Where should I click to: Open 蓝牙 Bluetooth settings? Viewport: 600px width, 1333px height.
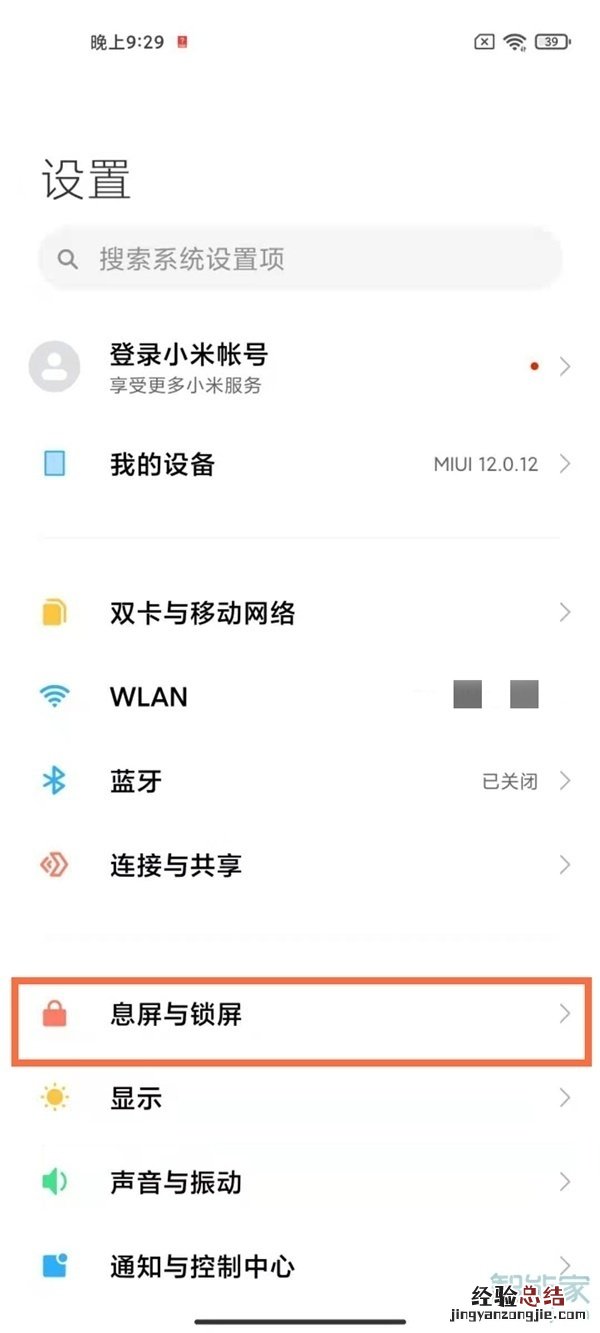[x=300, y=781]
